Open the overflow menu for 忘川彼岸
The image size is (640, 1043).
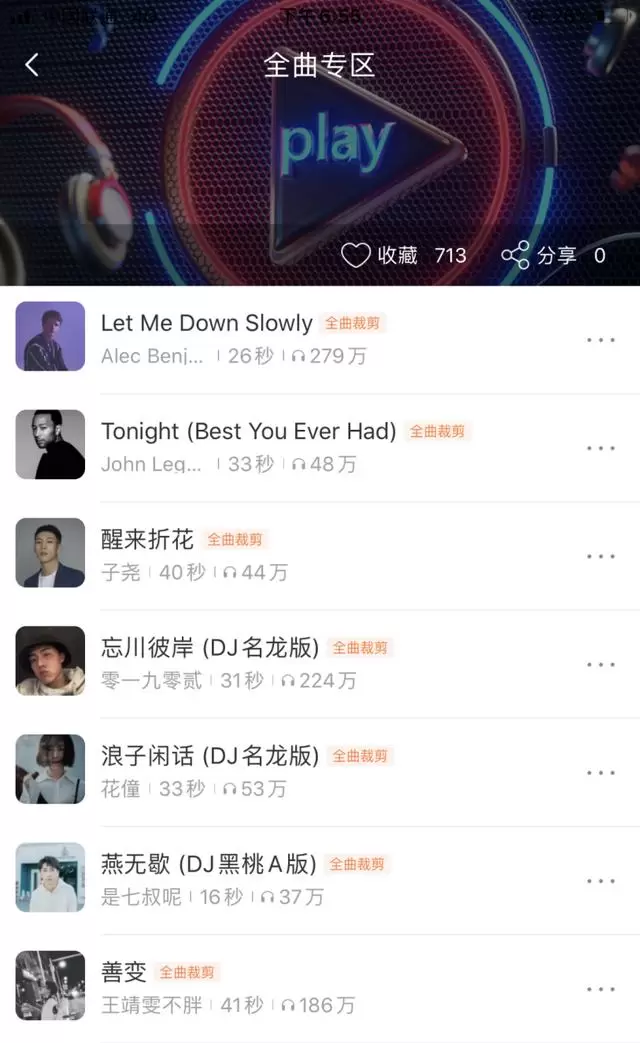pos(600,664)
